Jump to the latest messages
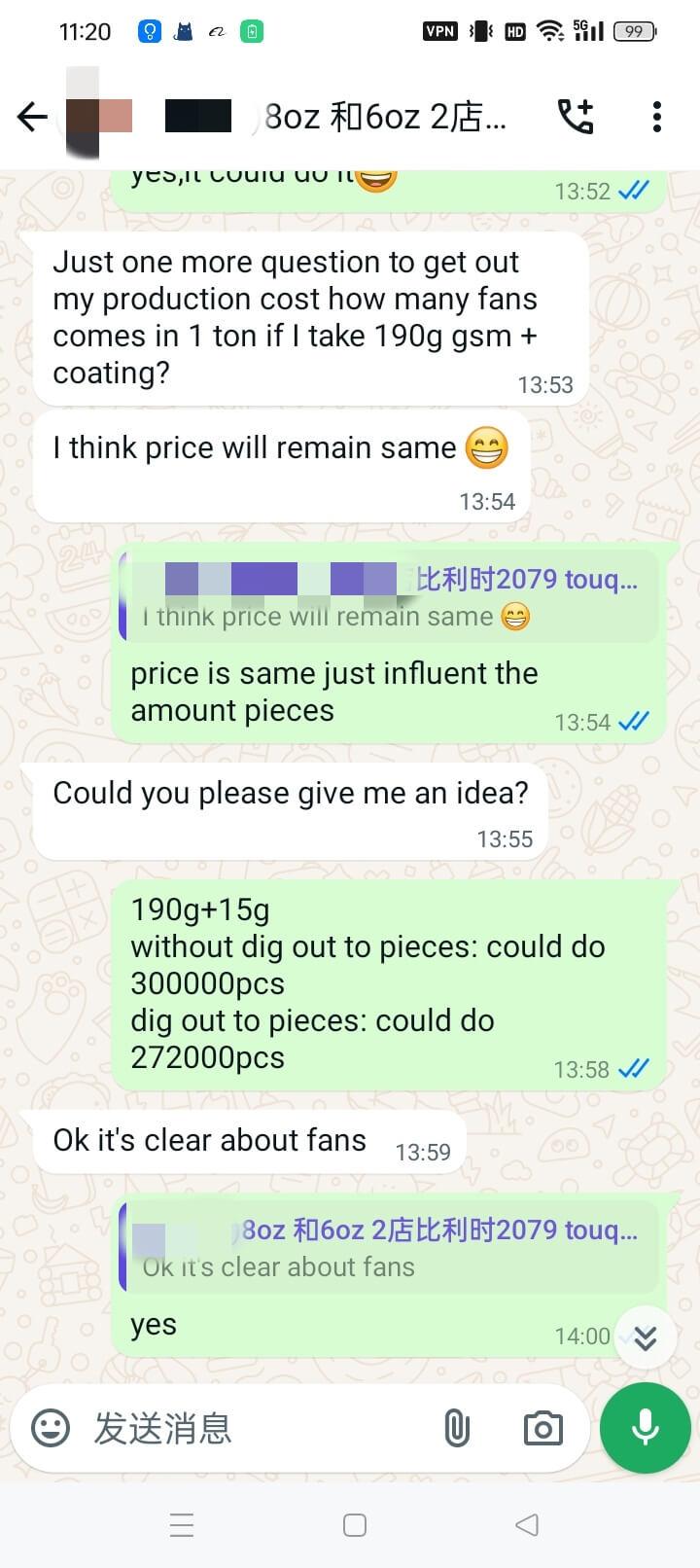Viewport: 700px width, 1568px height. 645,1338
